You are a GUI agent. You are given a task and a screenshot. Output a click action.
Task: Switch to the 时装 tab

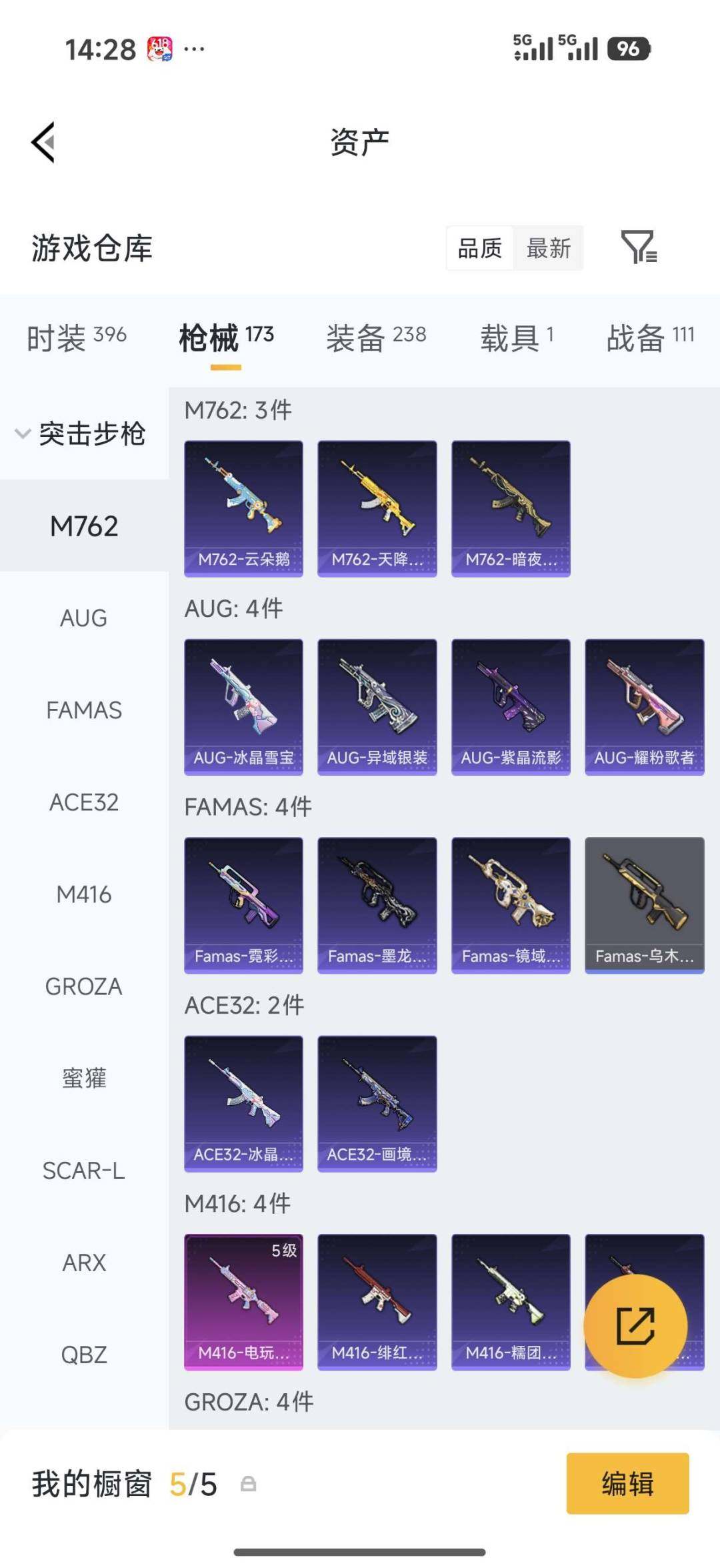click(77, 337)
